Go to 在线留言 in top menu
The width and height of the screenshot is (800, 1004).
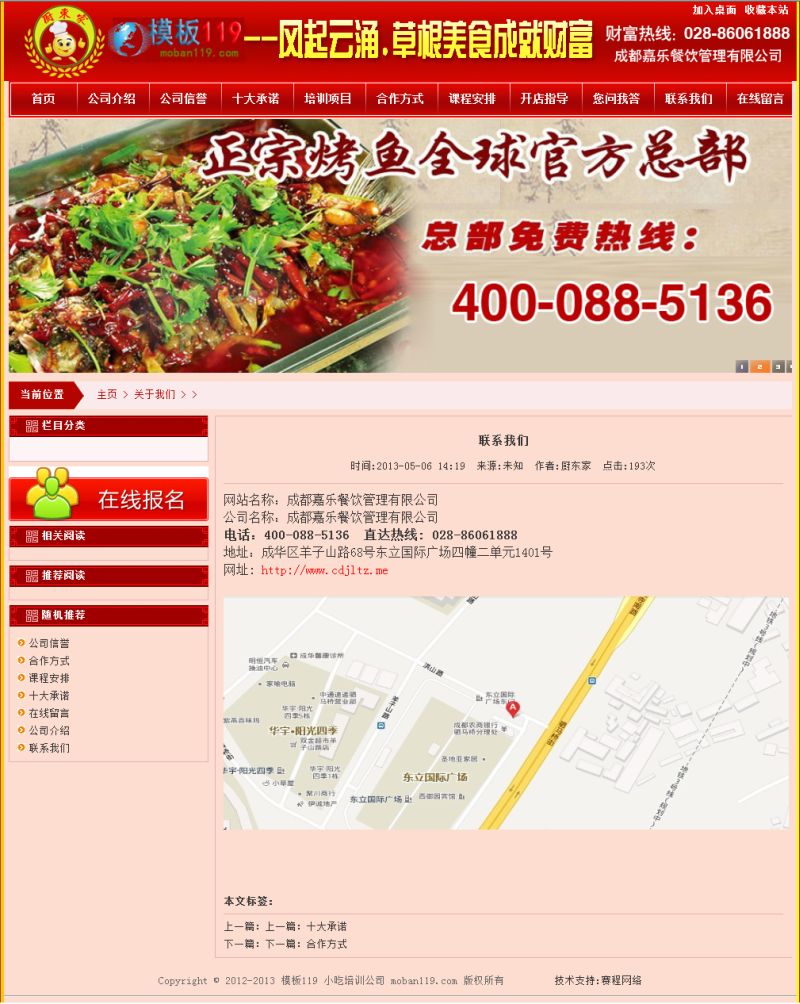click(x=760, y=99)
